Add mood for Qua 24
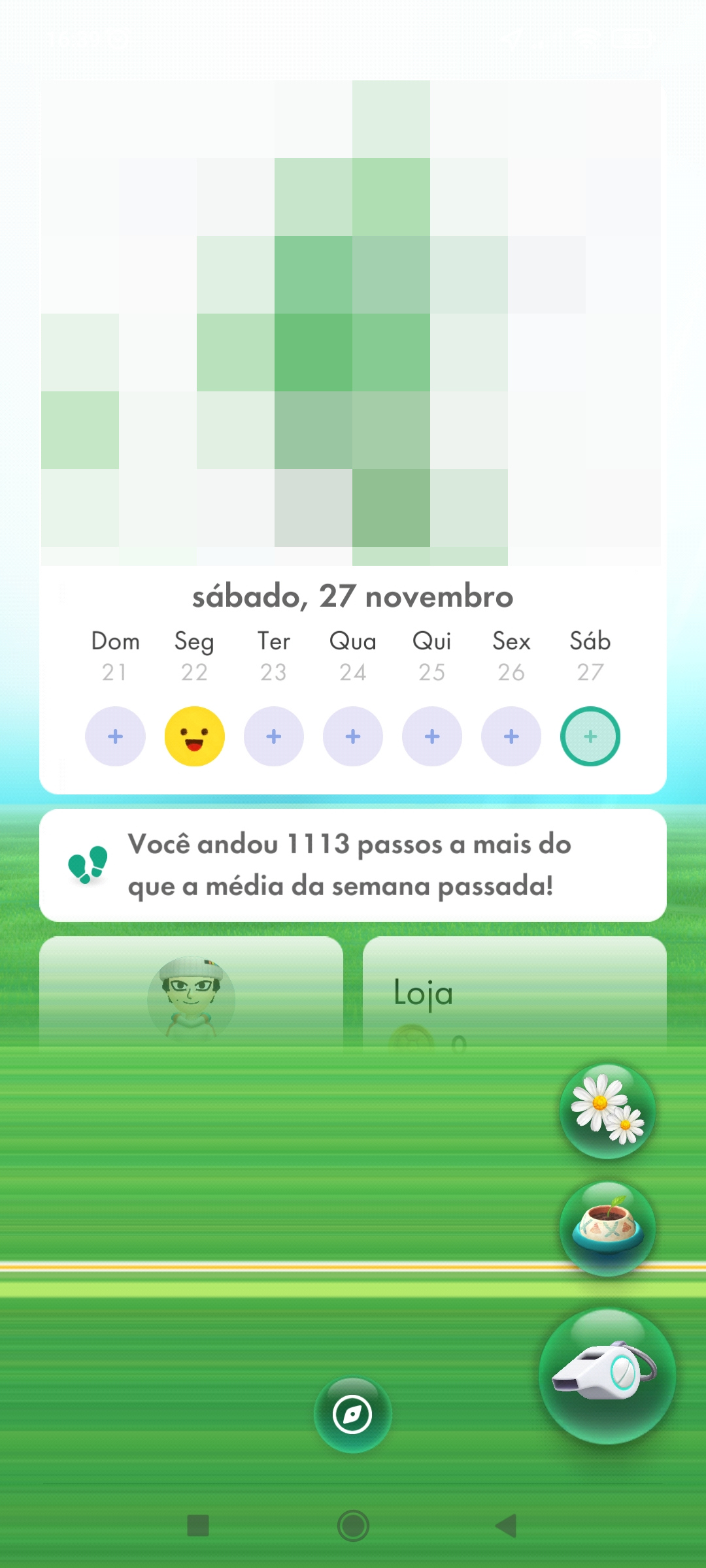Screen dimensions: 706x1568 [353, 736]
